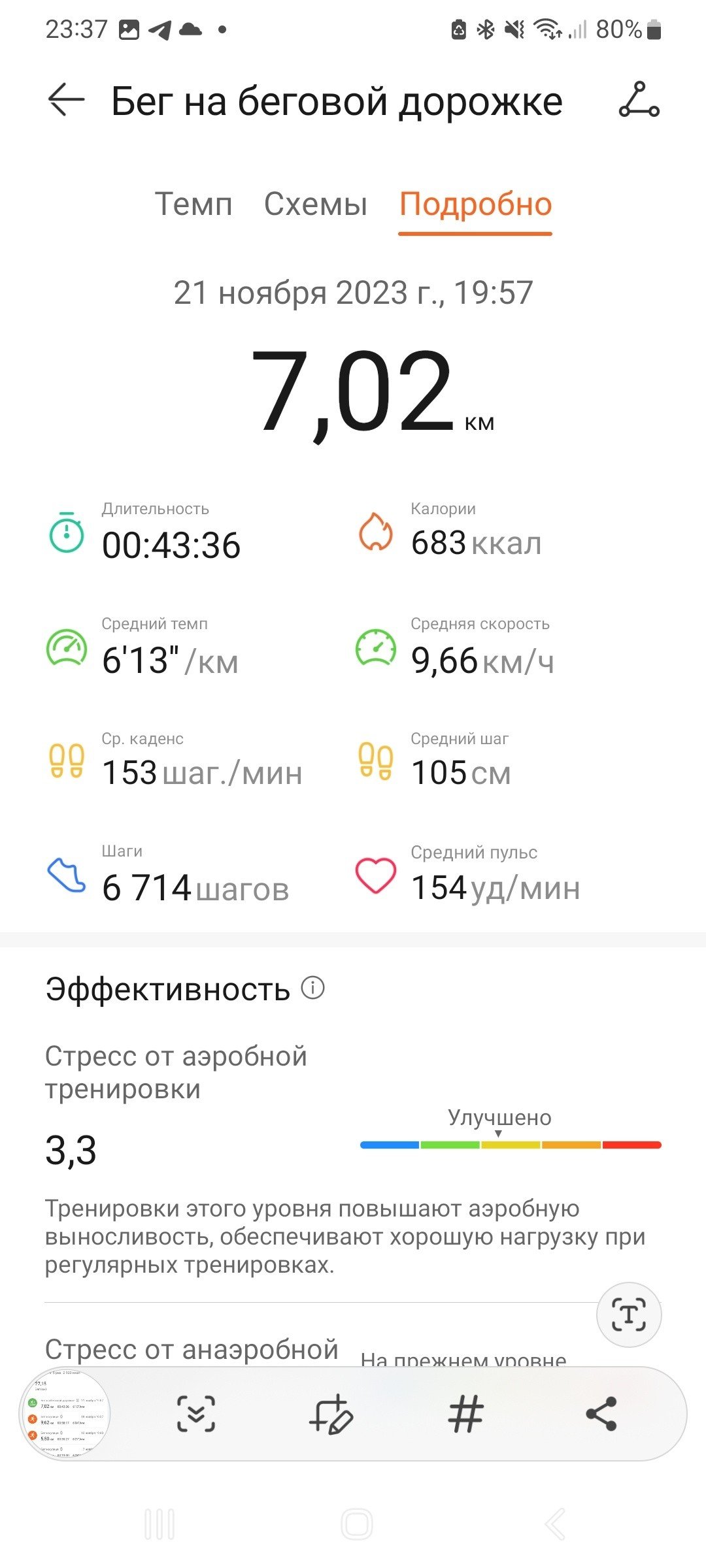Switch to the Схемы tab
706x1568 pixels.
point(316,204)
